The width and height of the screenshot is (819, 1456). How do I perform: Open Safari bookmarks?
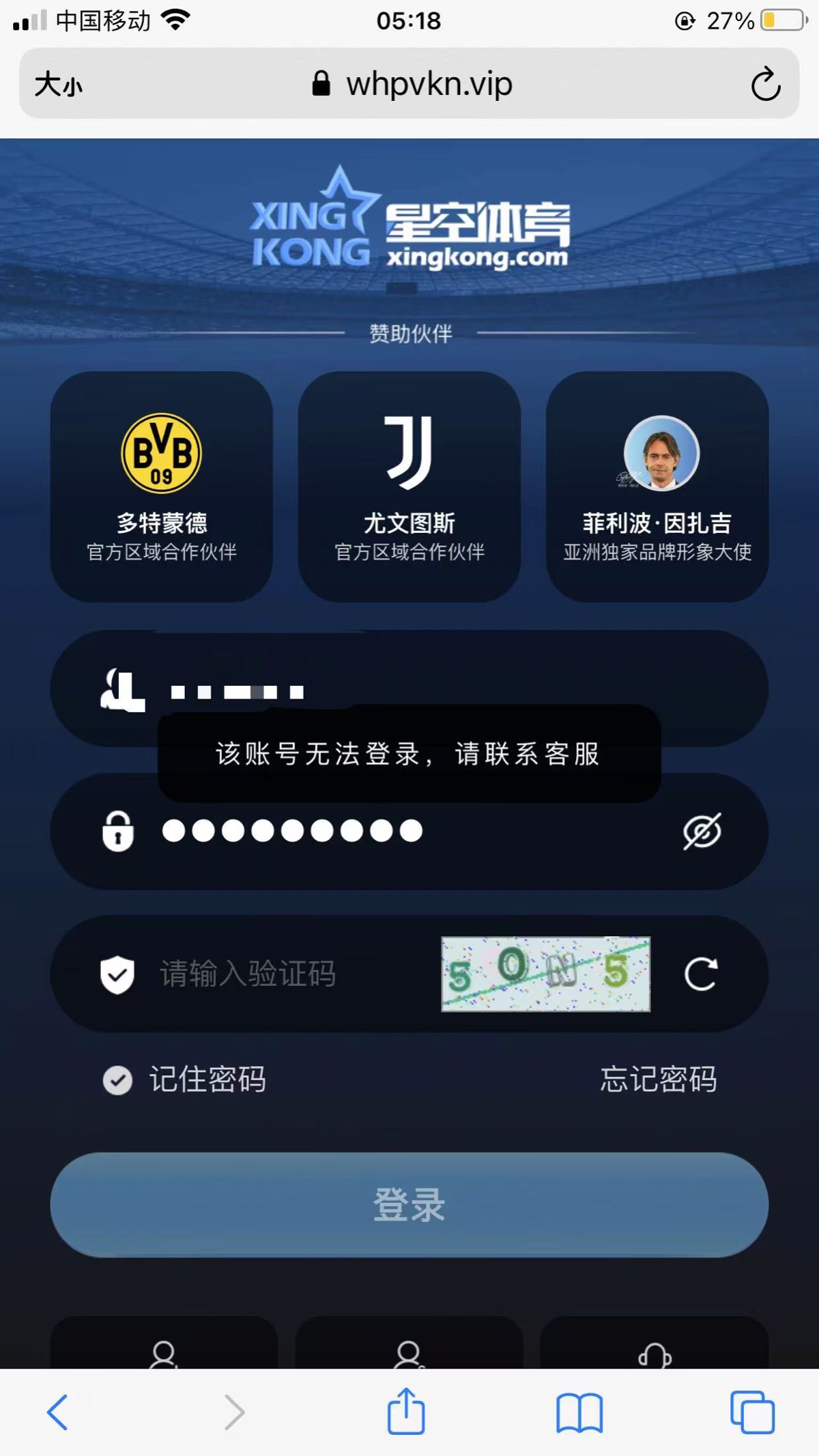point(579,1412)
